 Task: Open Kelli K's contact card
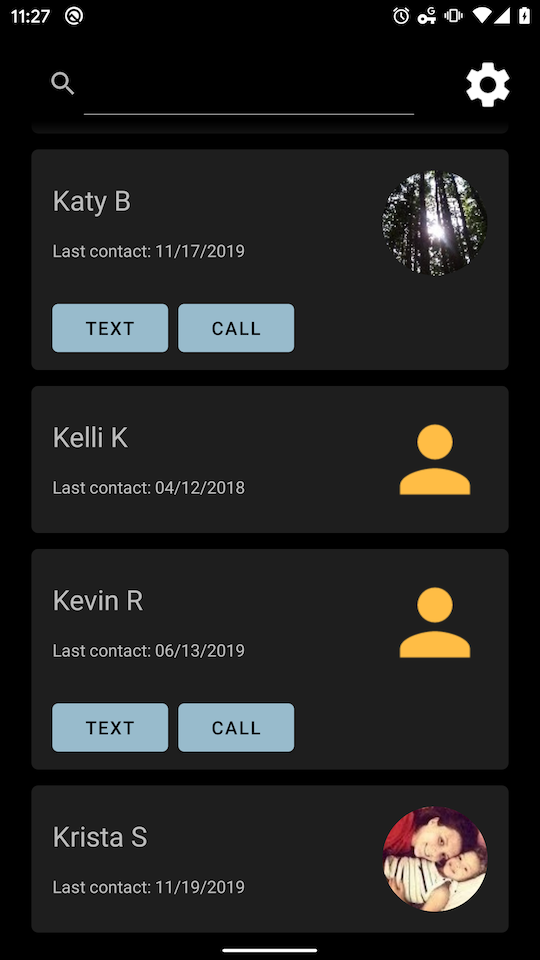[270, 459]
